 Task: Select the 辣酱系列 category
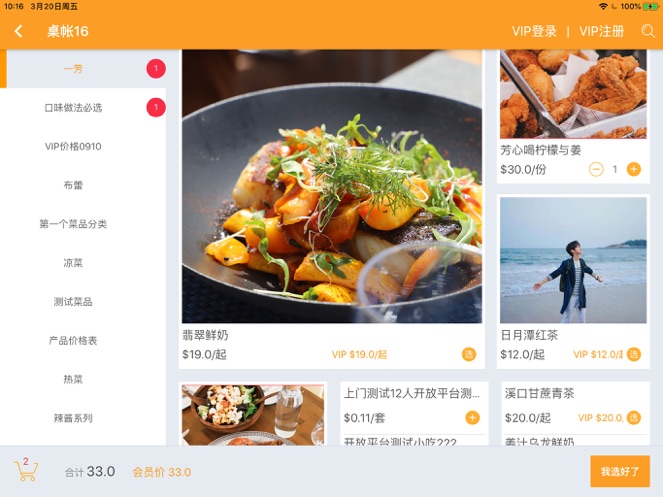pyautogui.click(x=73, y=418)
